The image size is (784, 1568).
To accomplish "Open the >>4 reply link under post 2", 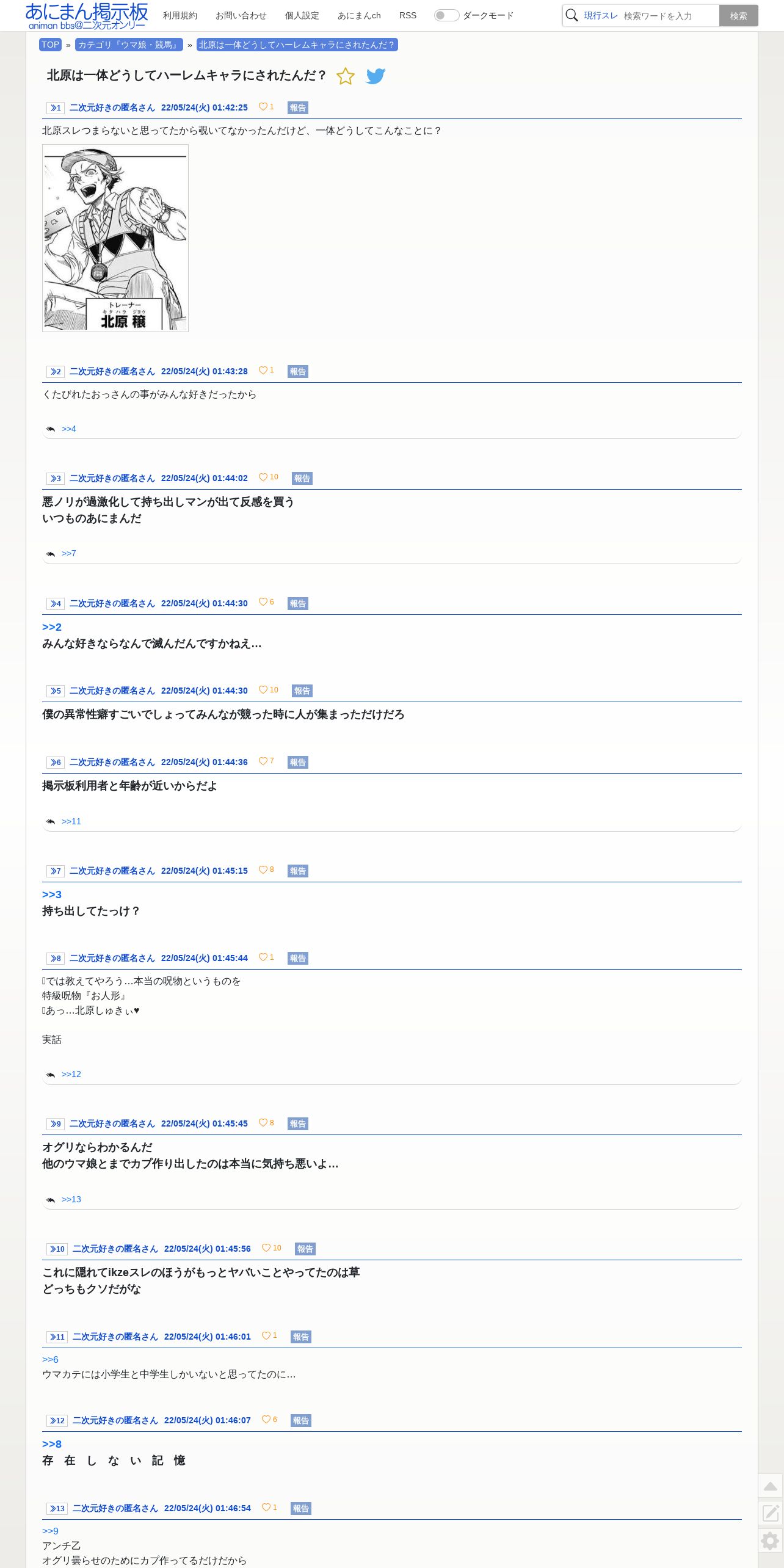I will (x=69, y=429).
